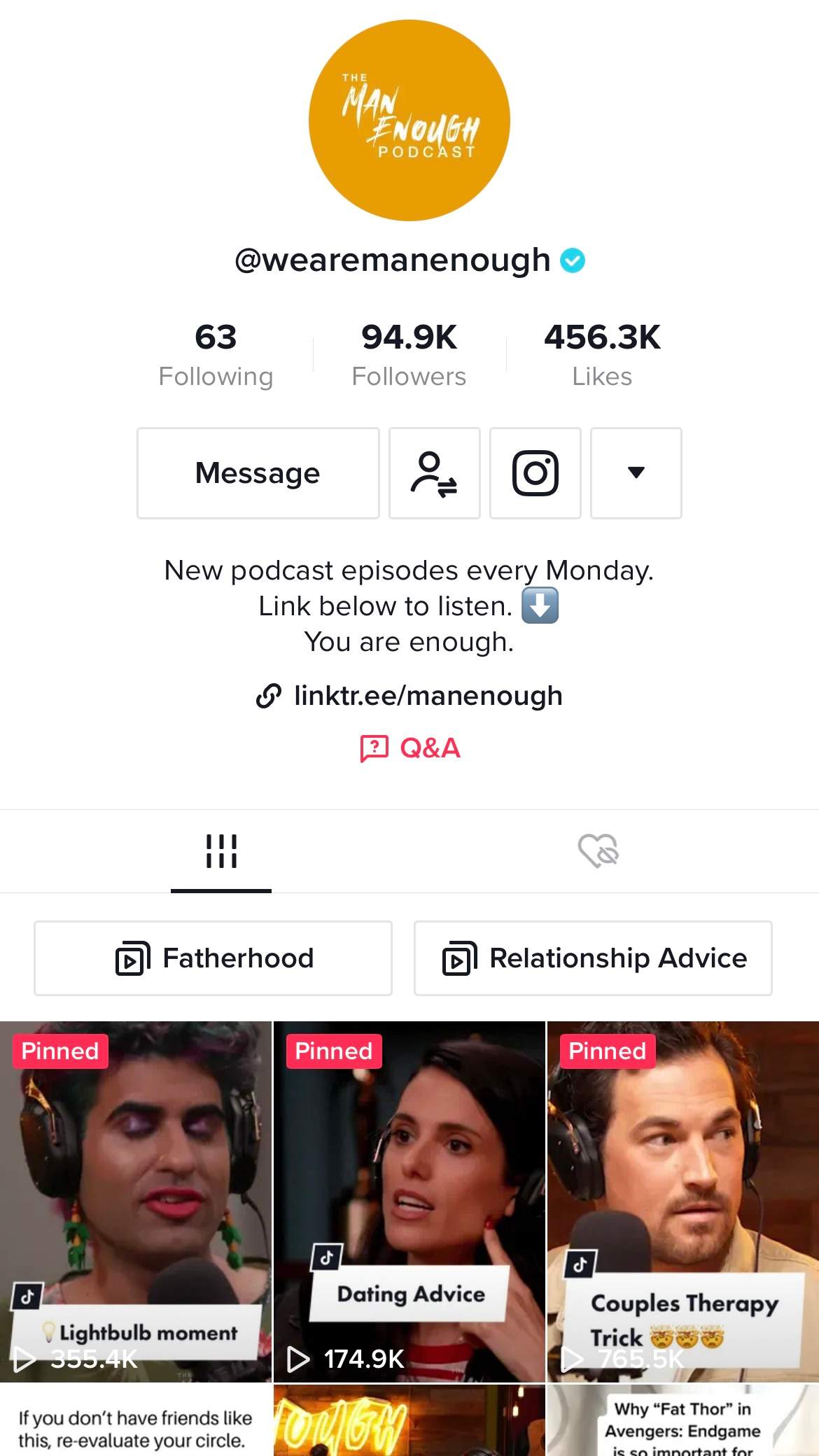Expand suggested accounts dropdown arrow
Image resolution: width=819 pixels, height=1456 pixels.
pos(636,473)
